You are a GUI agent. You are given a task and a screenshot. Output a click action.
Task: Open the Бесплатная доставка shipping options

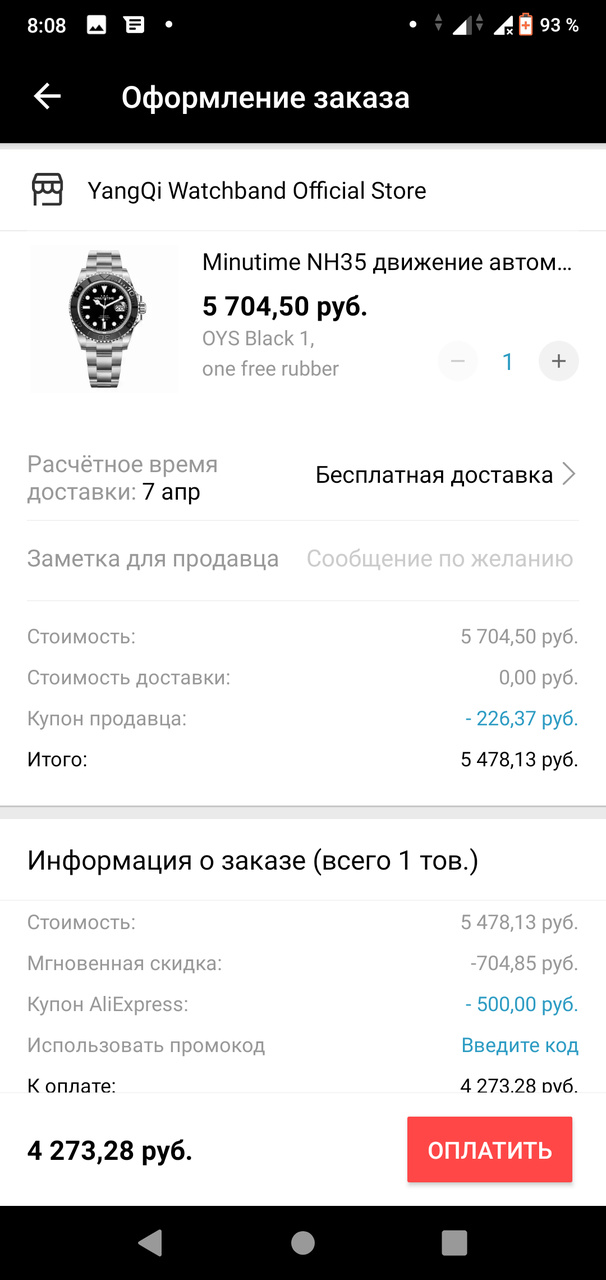point(445,475)
